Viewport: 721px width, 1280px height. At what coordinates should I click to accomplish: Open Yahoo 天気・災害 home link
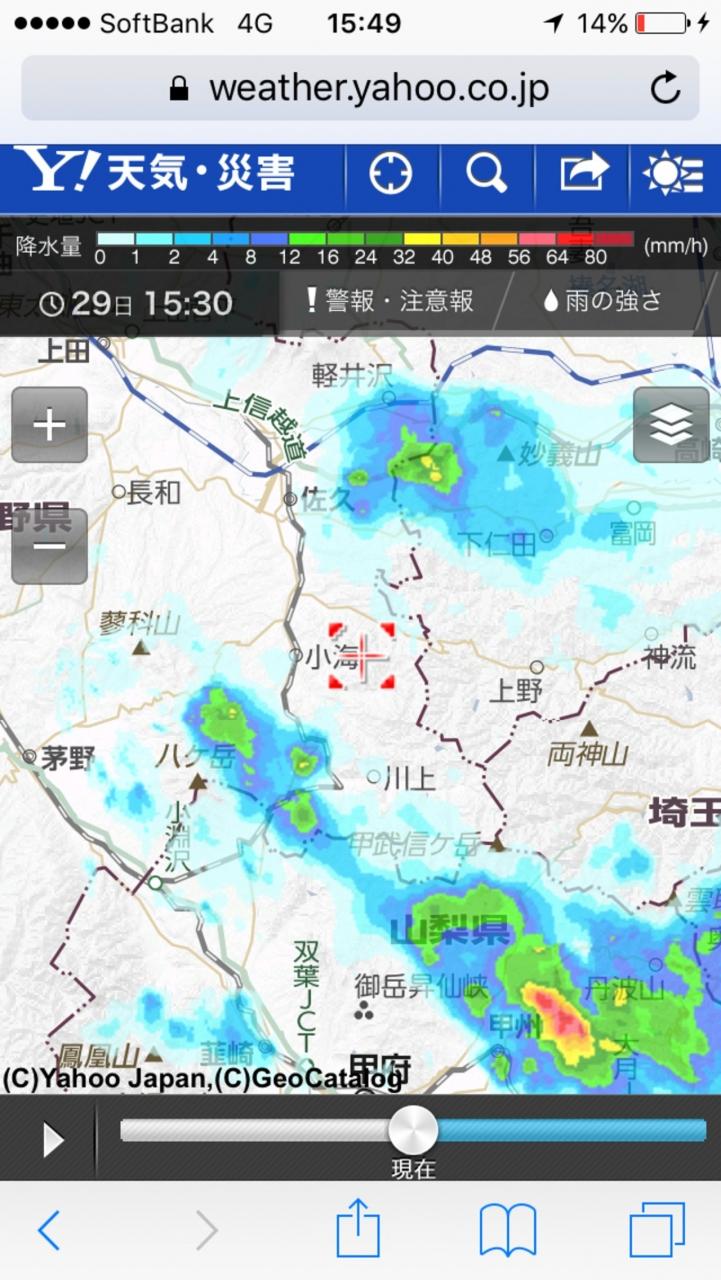pyautogui.click(x=155, y=172)
